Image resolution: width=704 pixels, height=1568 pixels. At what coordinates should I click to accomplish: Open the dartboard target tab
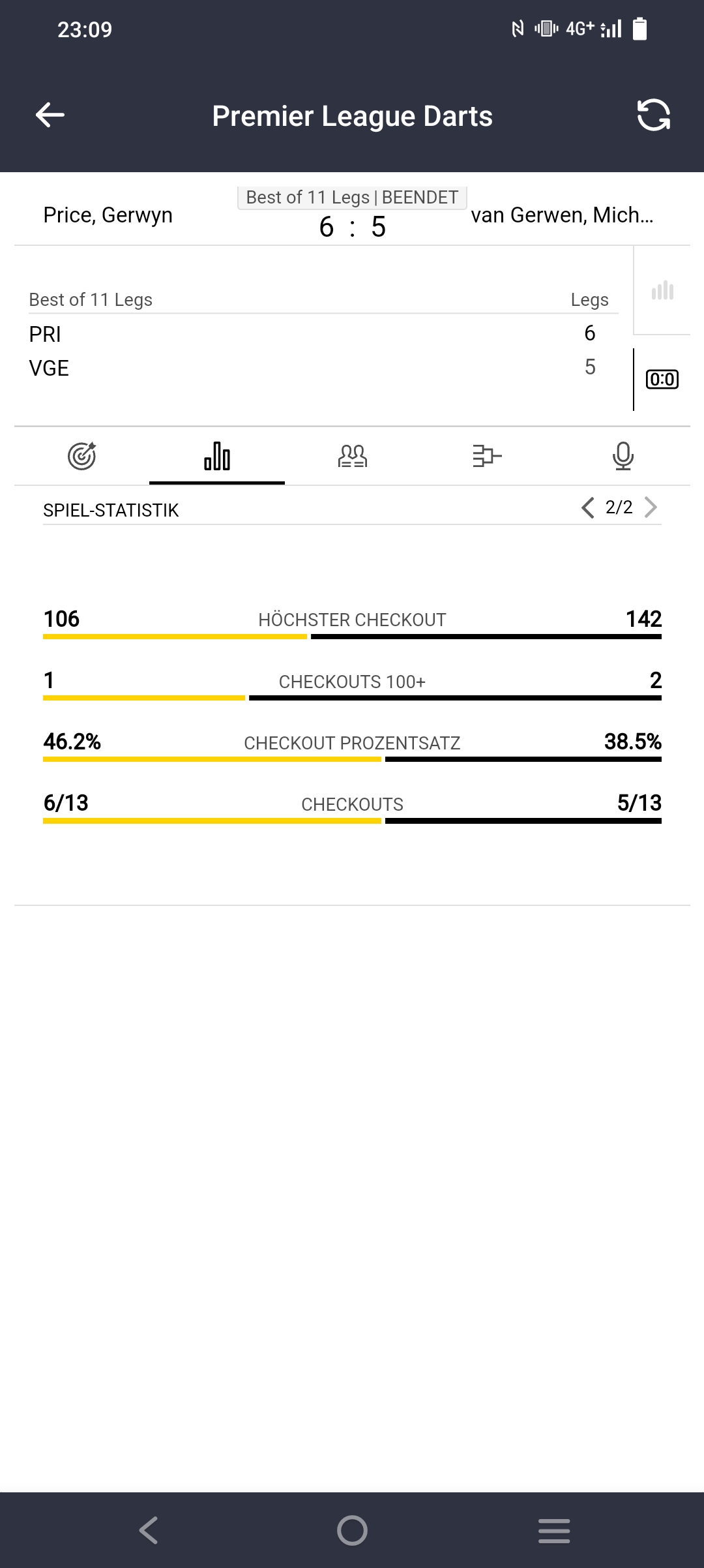81,456
